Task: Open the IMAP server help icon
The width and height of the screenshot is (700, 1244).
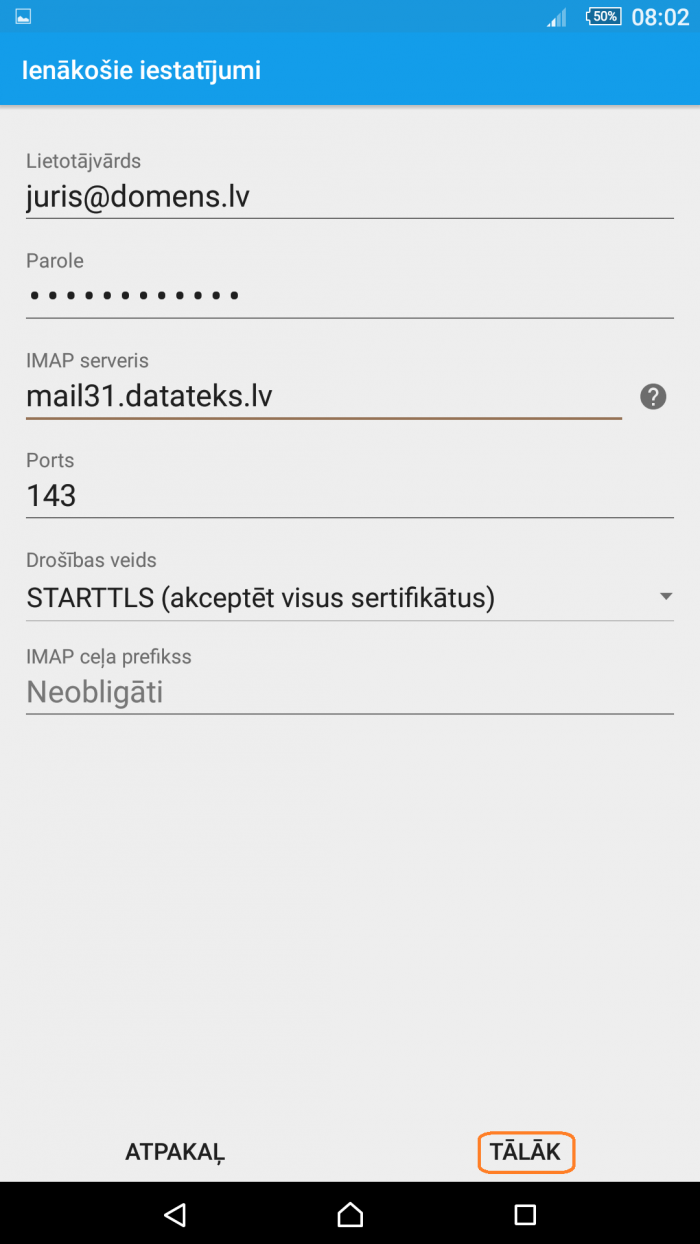Action: (x=653, y=397)
